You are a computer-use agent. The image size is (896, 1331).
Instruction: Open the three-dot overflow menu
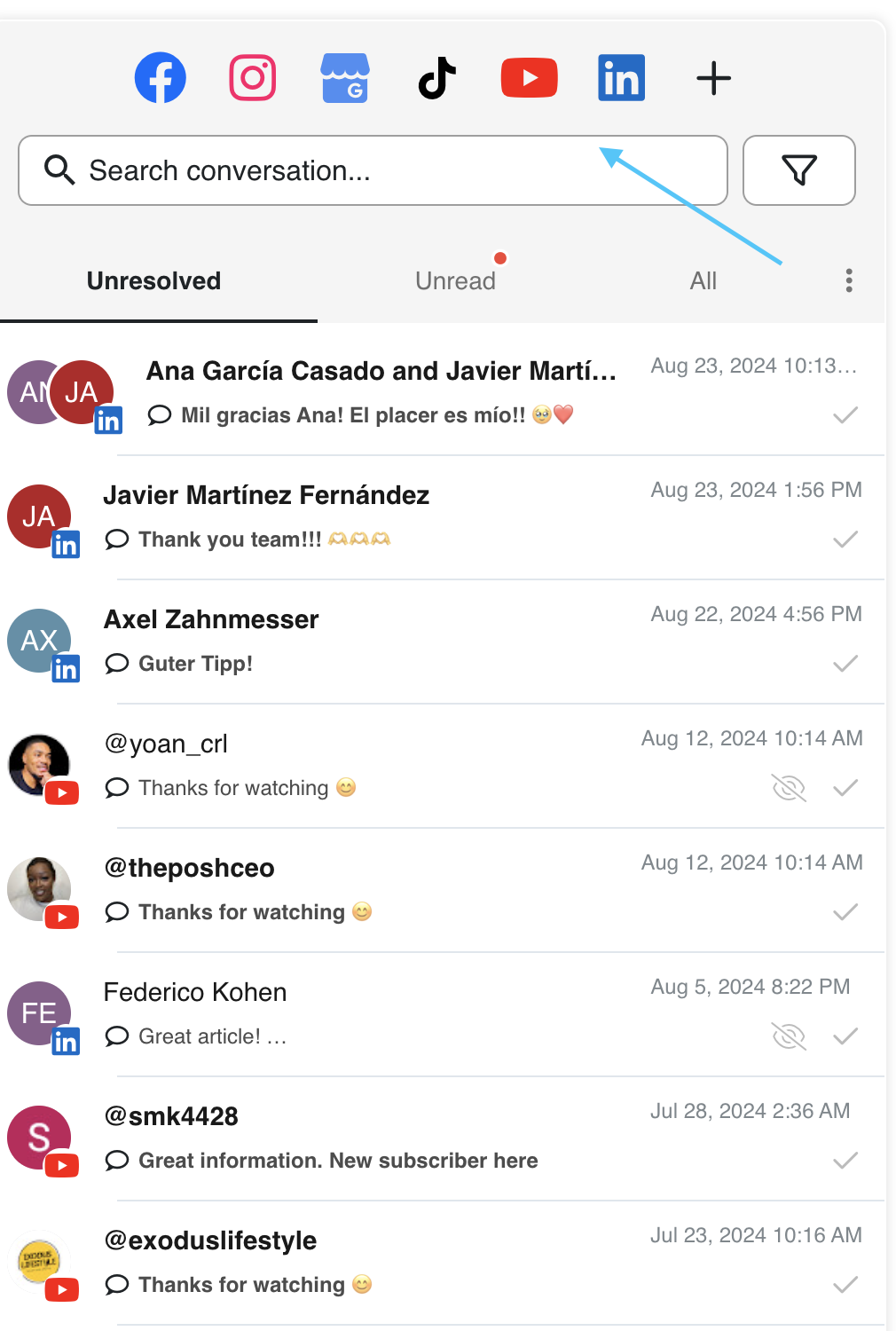pos(848,280)
